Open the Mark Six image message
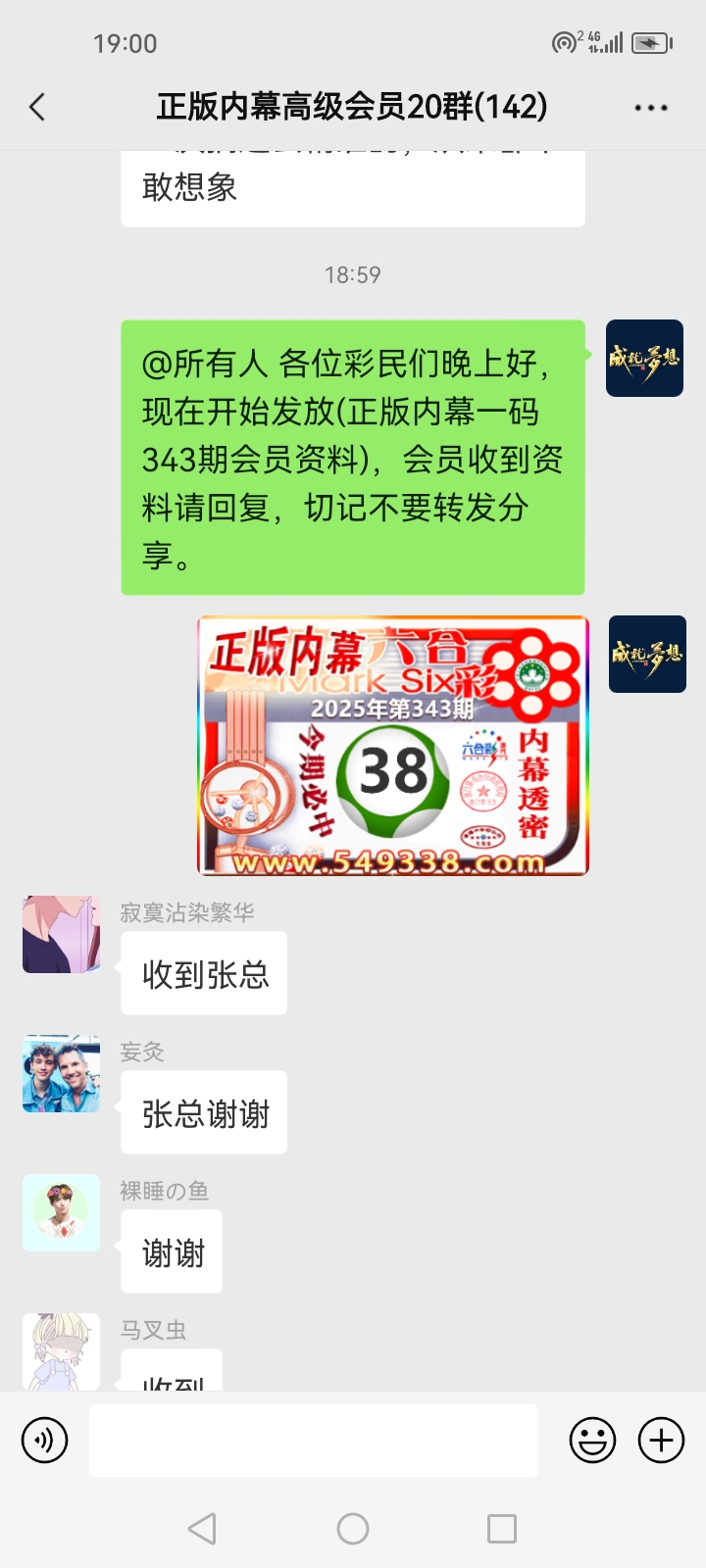The width and height of the screenshot is (706, 1568). click(392, 746)
